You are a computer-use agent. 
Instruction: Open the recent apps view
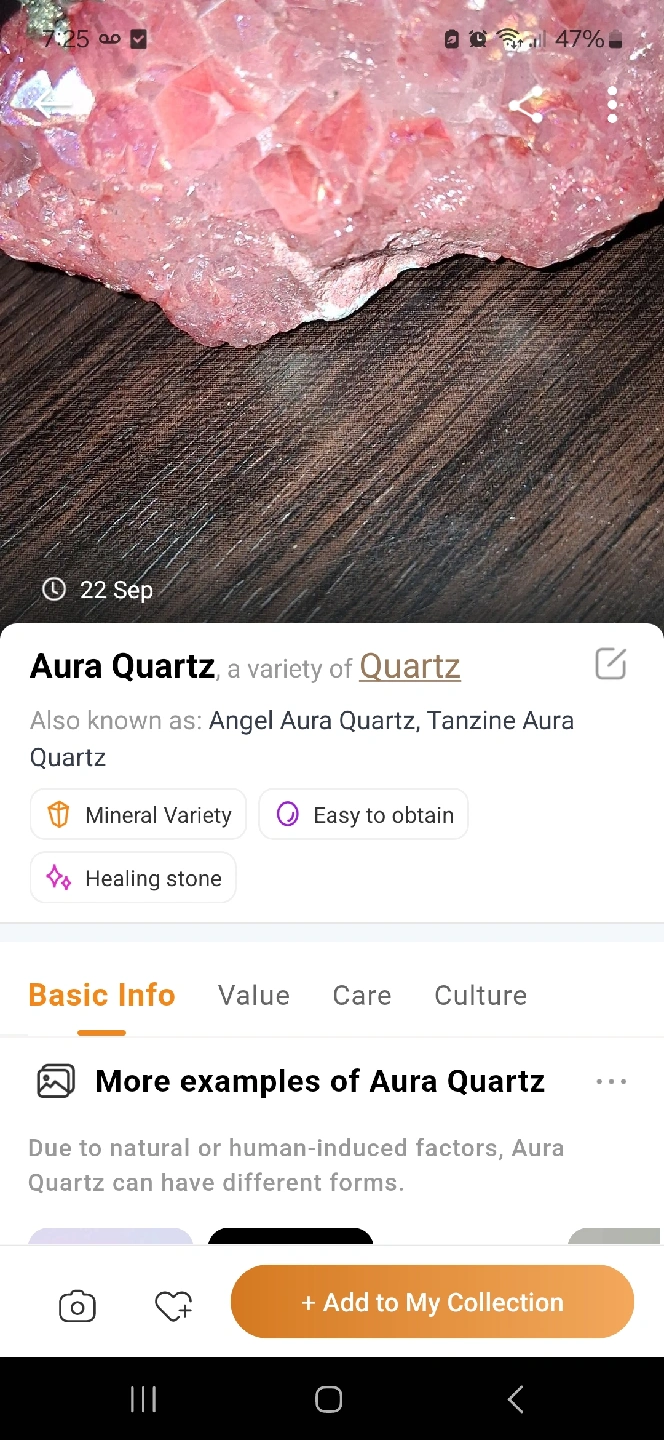click(x=144, y=1399)
